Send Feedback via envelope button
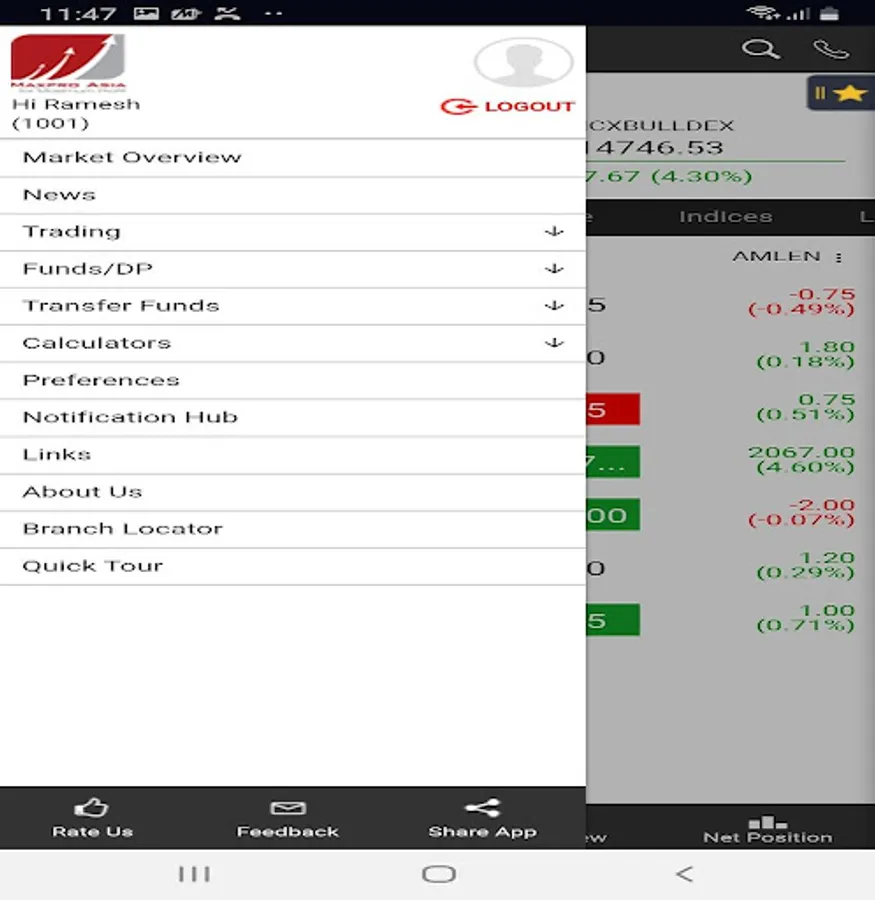This screenshot has height=900, width=875. point(287,817)
